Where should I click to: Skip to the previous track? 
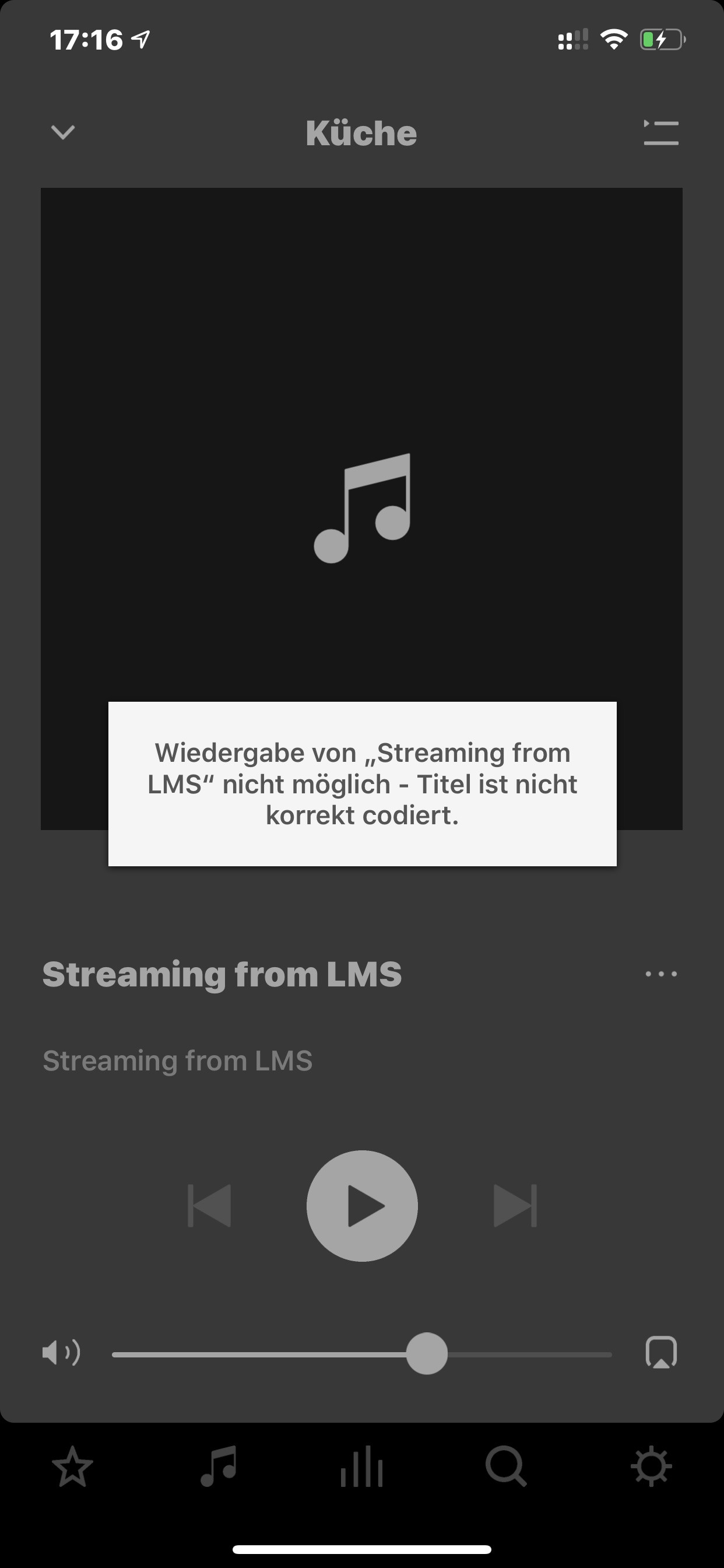point(209,1206)
